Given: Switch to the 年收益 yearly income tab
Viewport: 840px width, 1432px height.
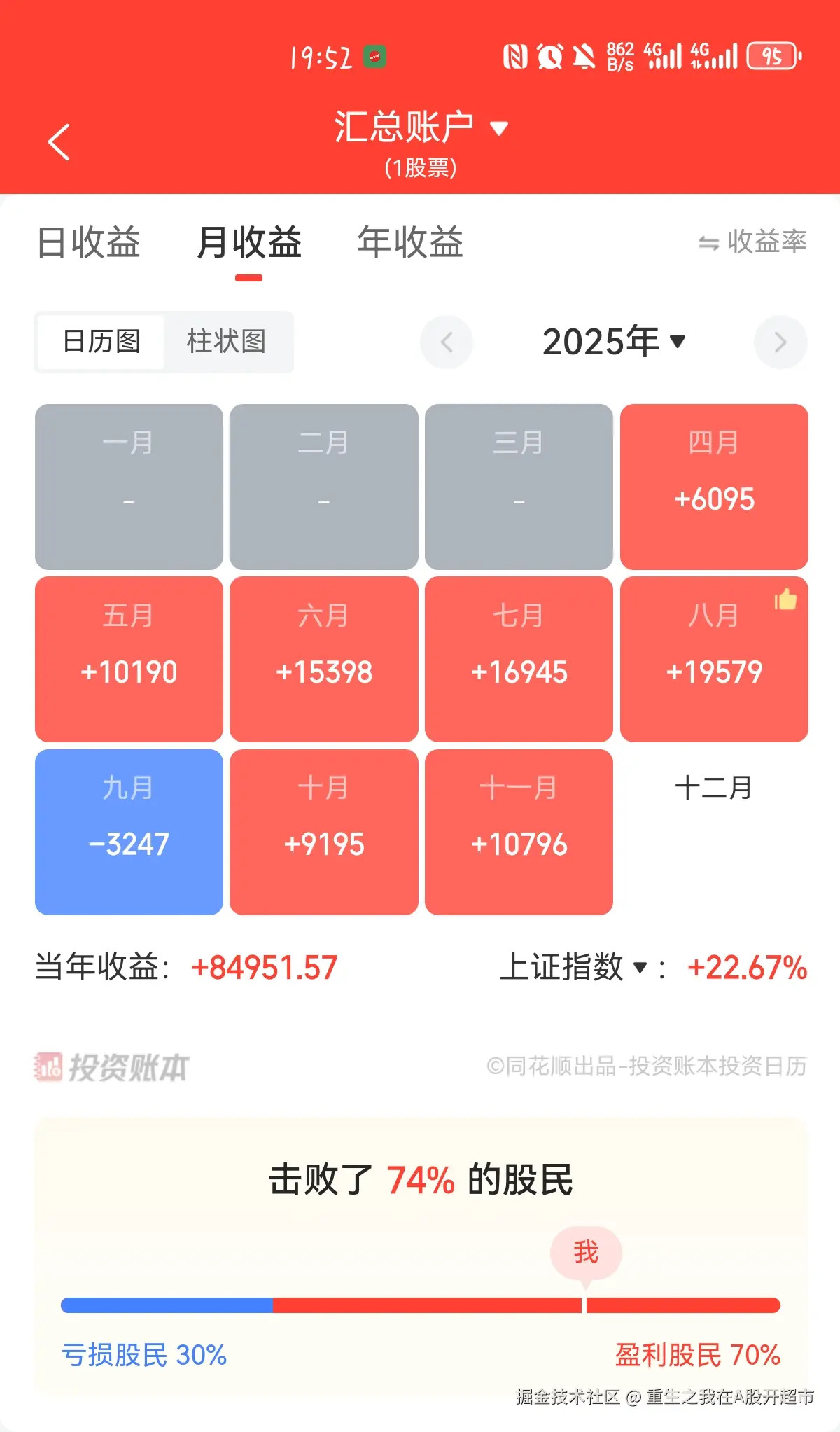Looking at the screenshot, I should [409, 243].
